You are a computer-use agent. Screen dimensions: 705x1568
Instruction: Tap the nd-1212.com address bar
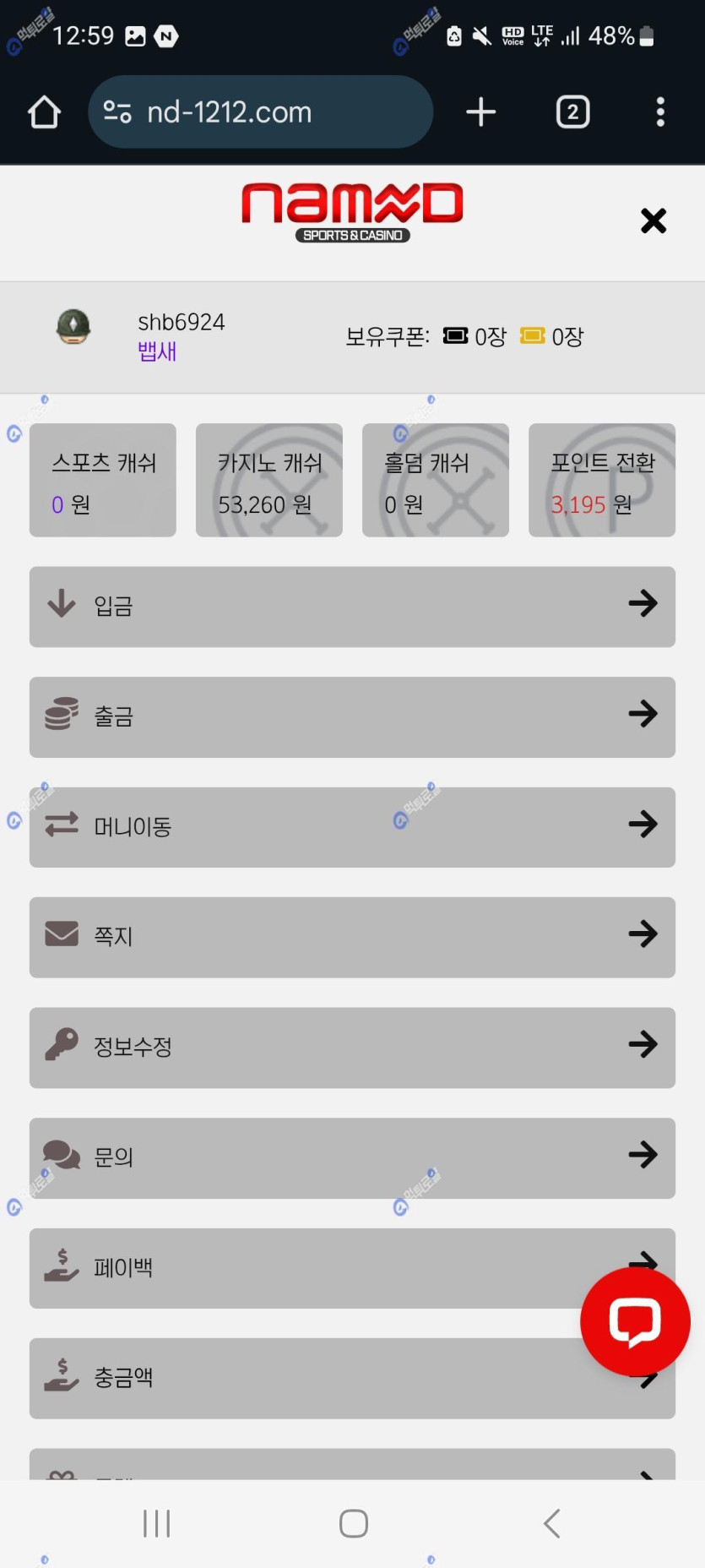pyautogui.click(x=260, y=112)
